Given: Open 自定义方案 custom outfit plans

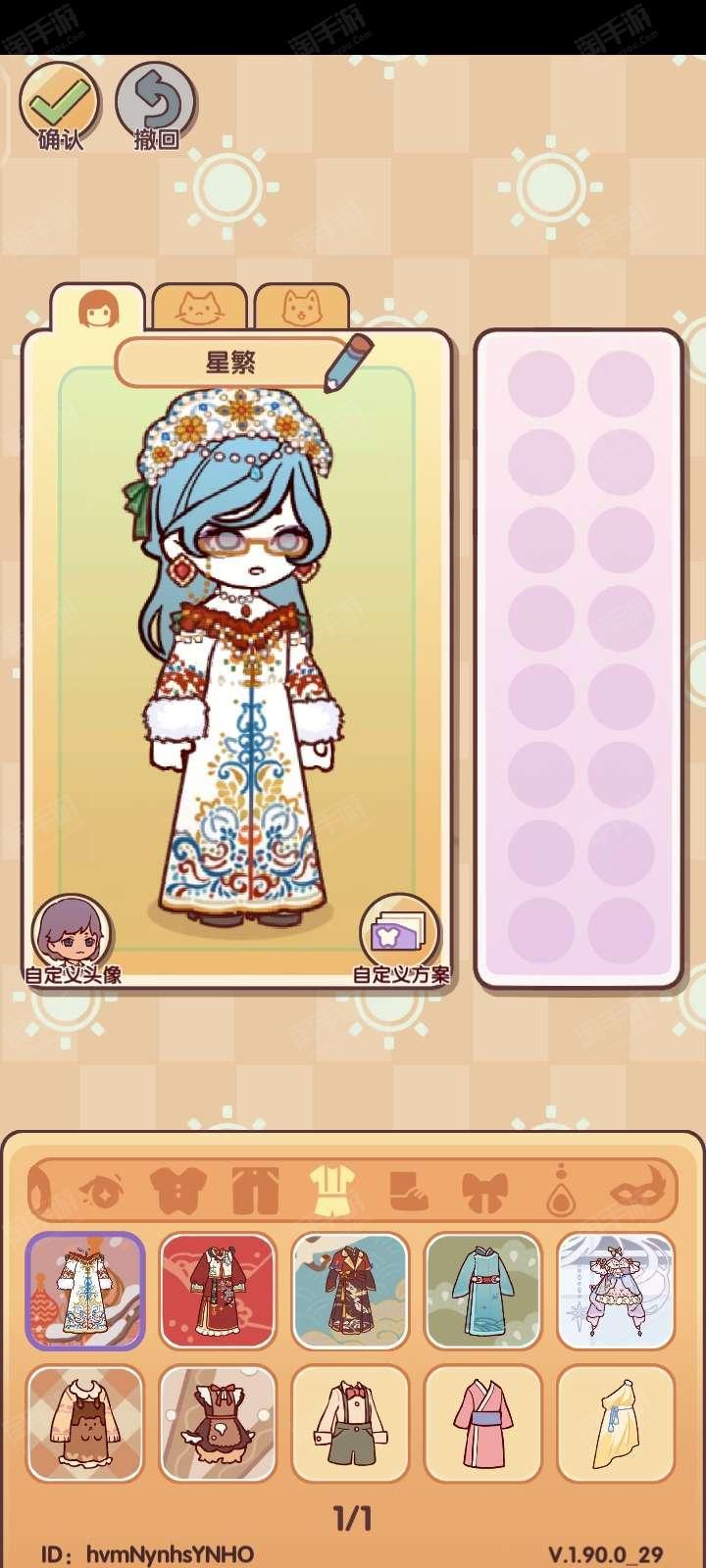Looking at the screenshot, I should (x=400, y=938).
